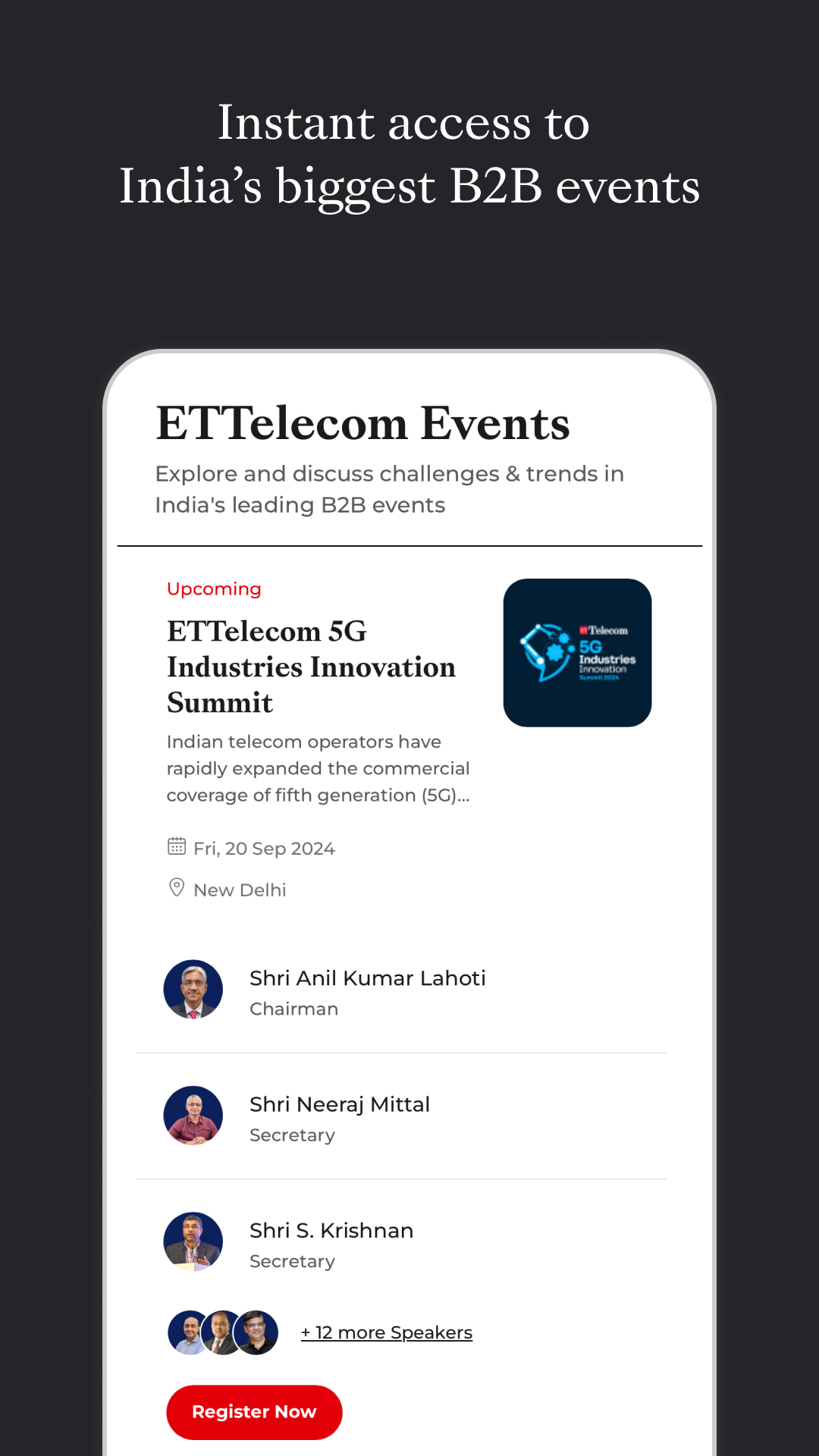Expand the + 12 more Speakers list
Screen dimensions: 819x1456
387,1332
